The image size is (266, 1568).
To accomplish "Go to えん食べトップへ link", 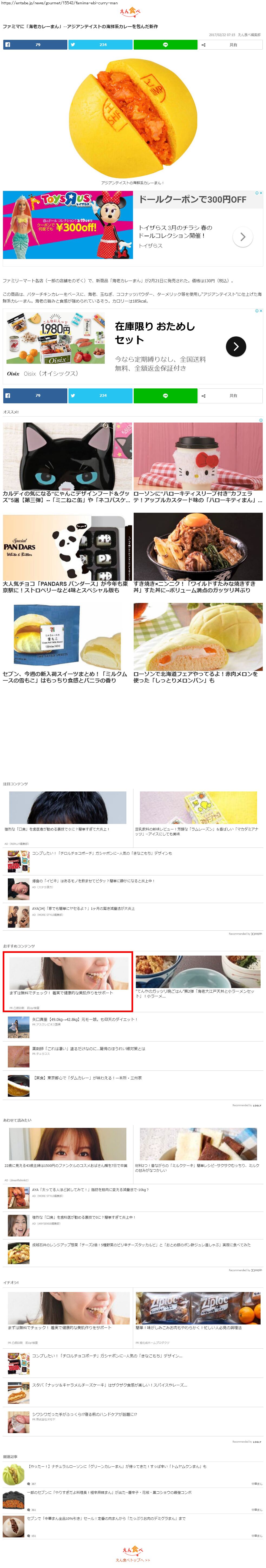I will click(133, 1560).
